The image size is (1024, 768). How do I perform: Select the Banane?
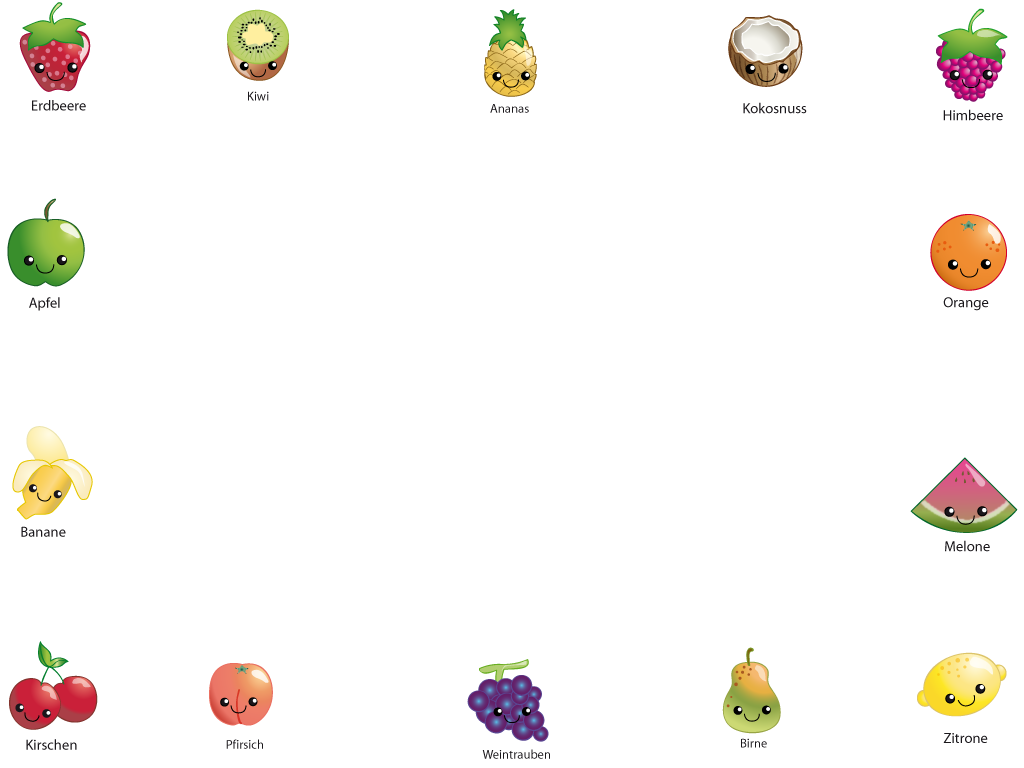50,475
